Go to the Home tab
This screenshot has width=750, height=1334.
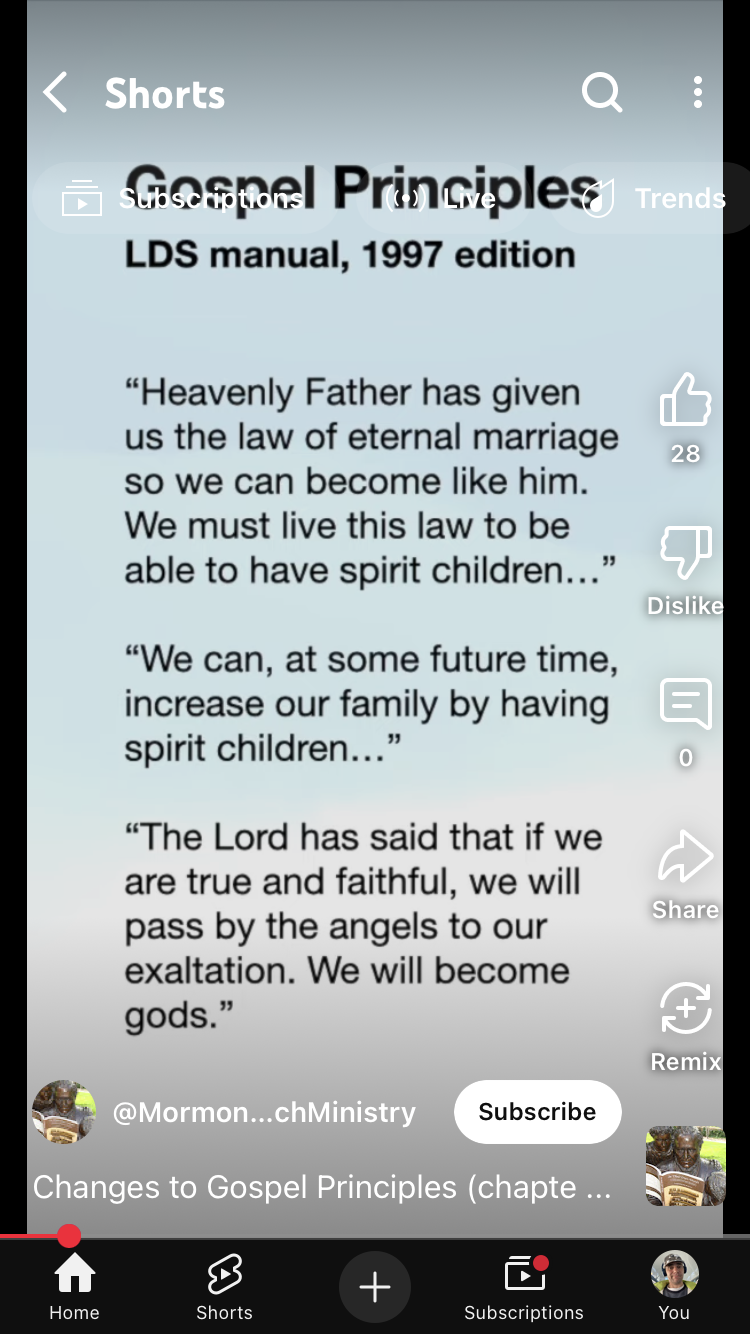(x=75, y=1287)
